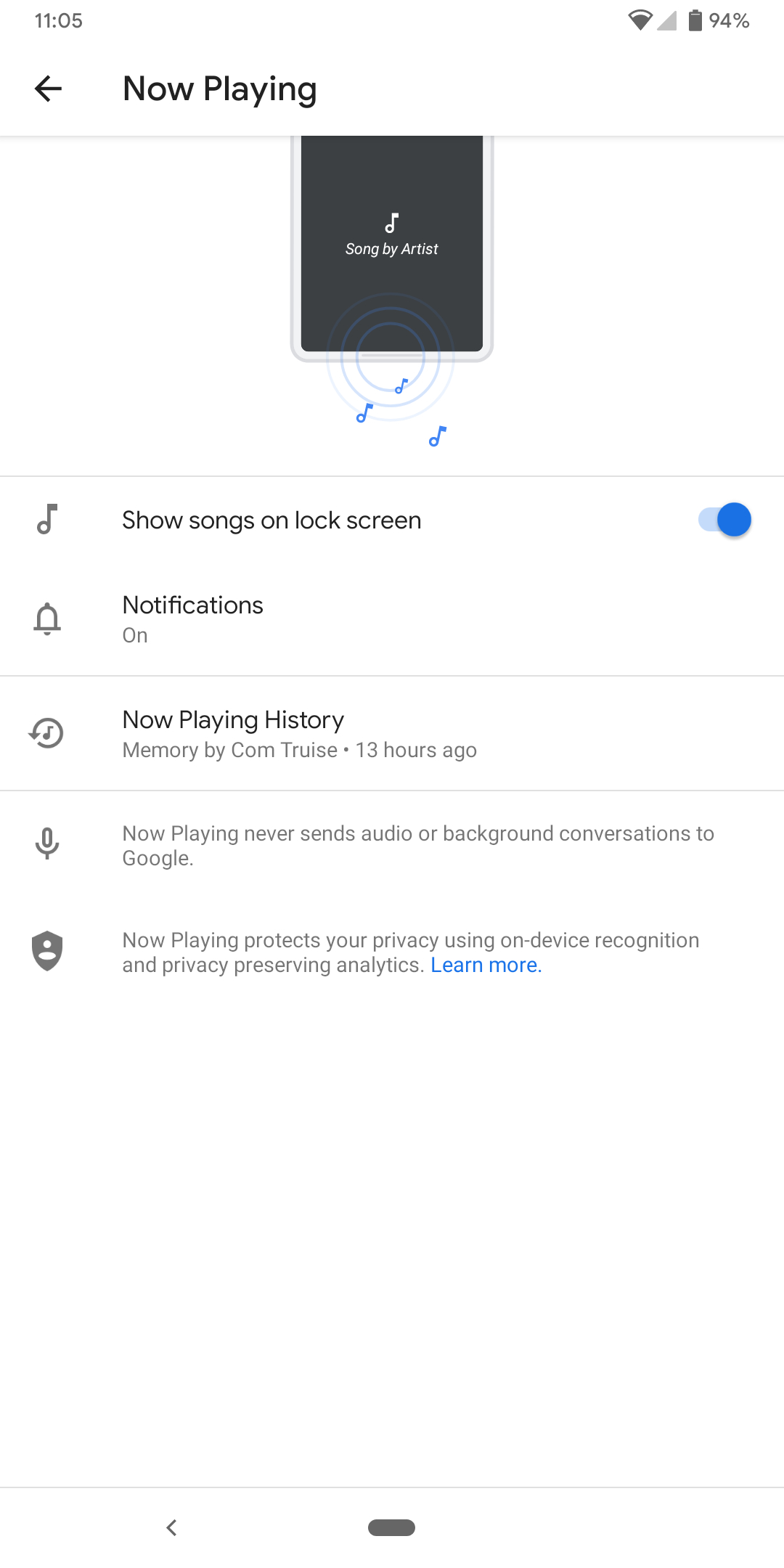The image size is (784, 1568).
Task: Click the Notifications row subtitle reading On
Action: point(134,636)
